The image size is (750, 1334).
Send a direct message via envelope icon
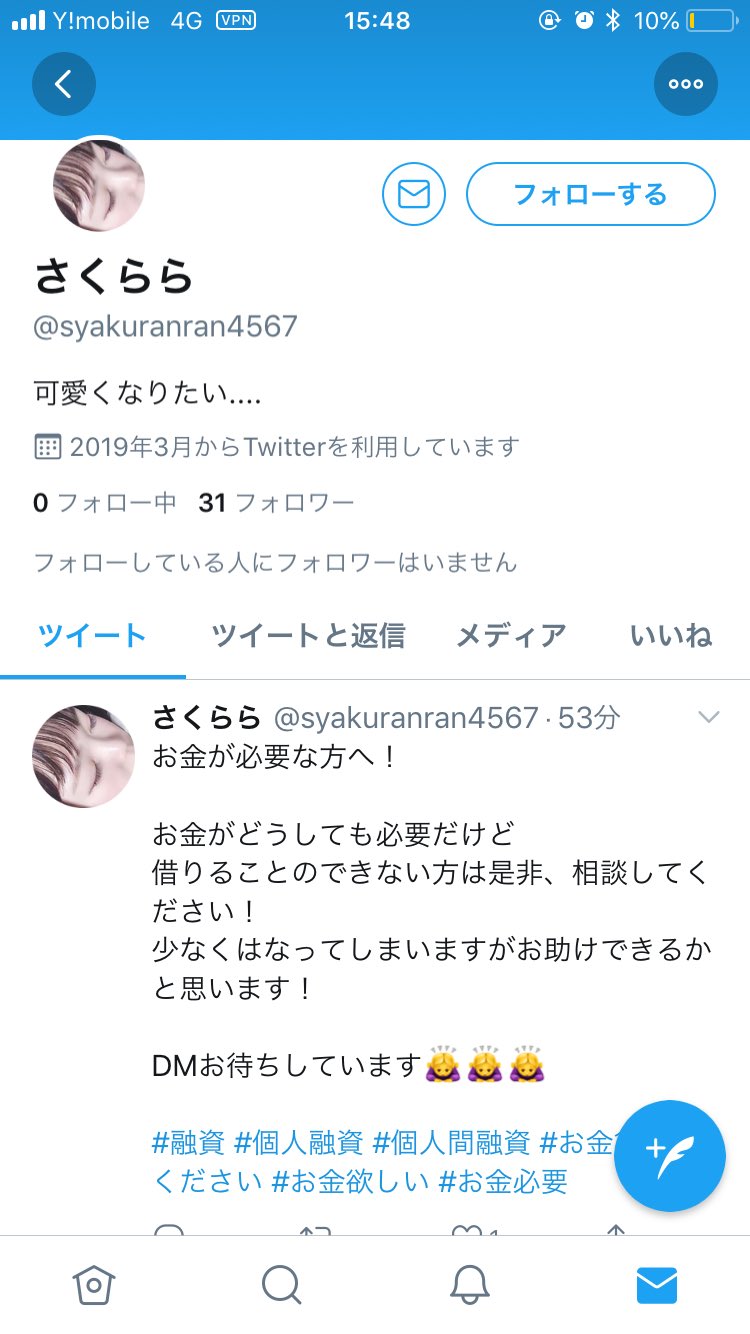(x=413, y=193)
